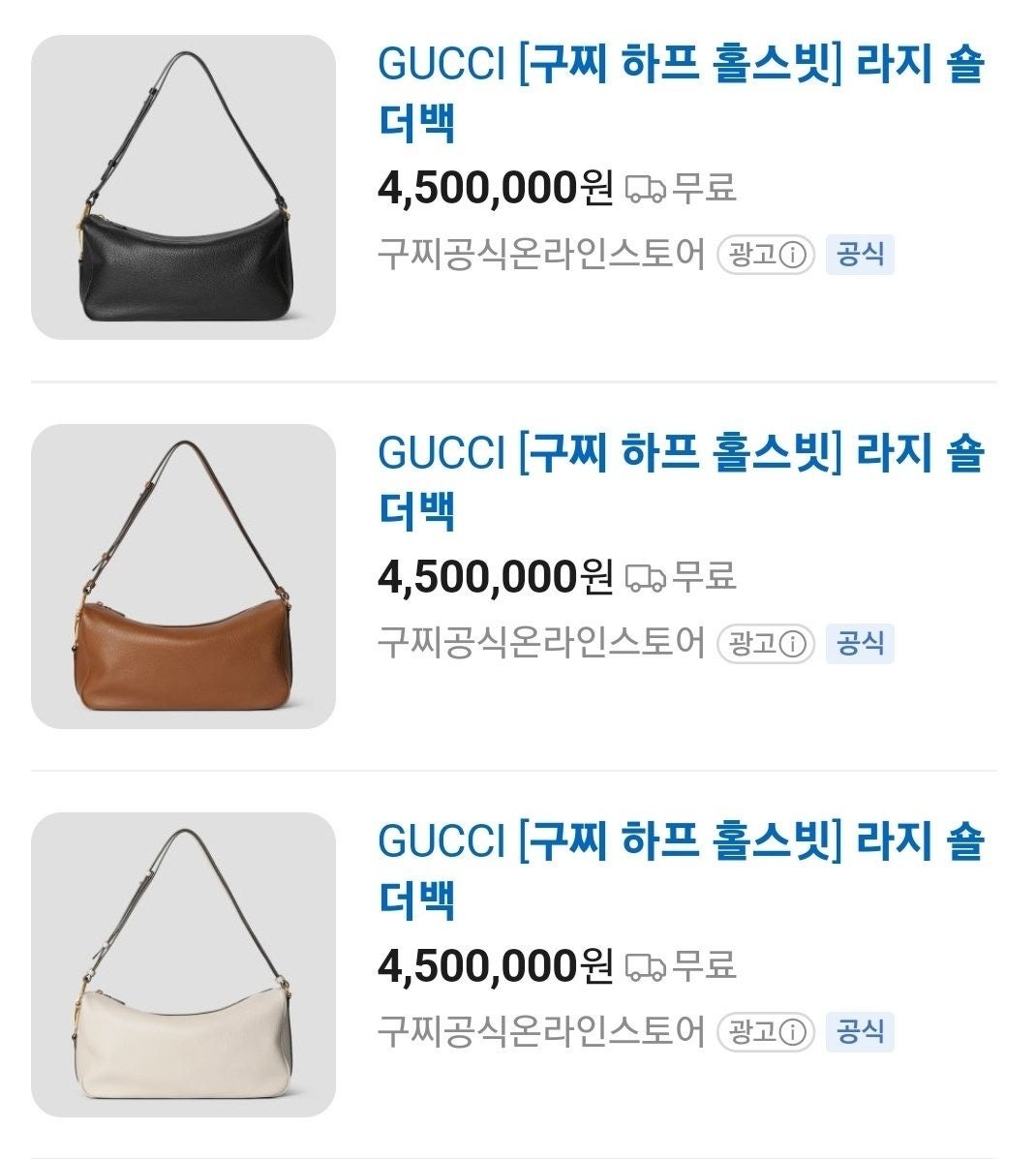Open the title link of the white bag listing
This screenshot has height=1159, width=1036.
680,869
